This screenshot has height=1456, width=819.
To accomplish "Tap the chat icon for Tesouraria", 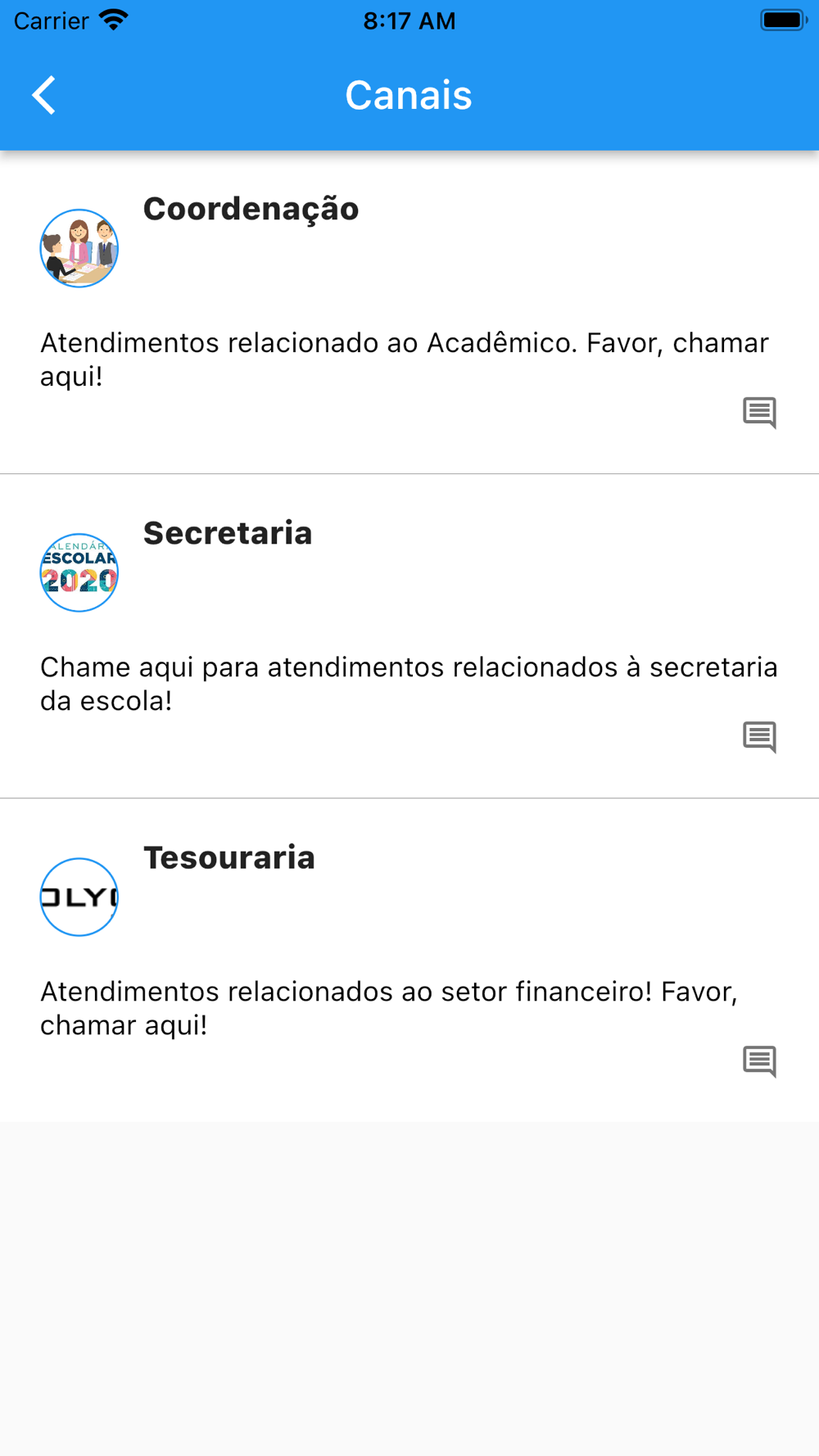I will (759, 1061).
